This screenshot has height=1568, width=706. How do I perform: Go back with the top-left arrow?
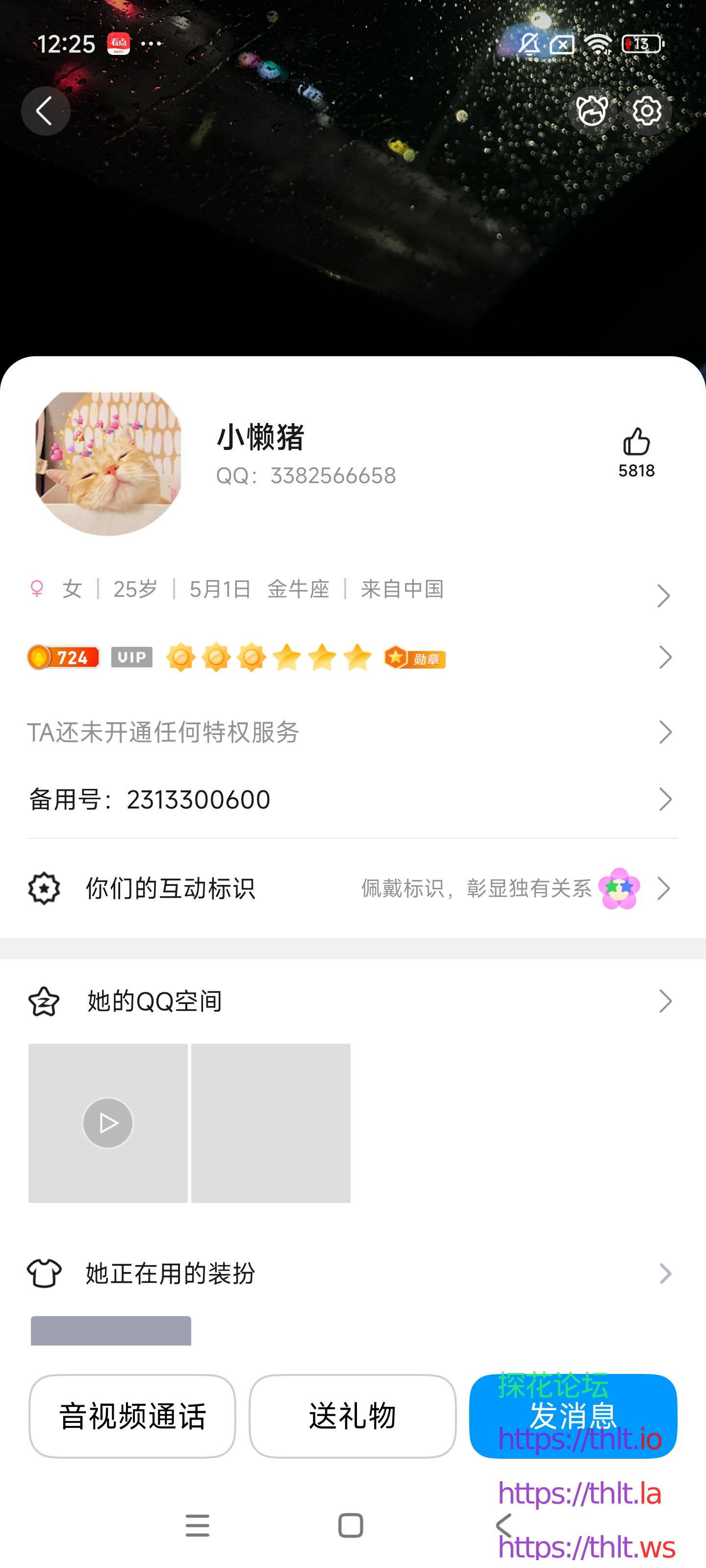pyautogui.click(x=45, y=111)
